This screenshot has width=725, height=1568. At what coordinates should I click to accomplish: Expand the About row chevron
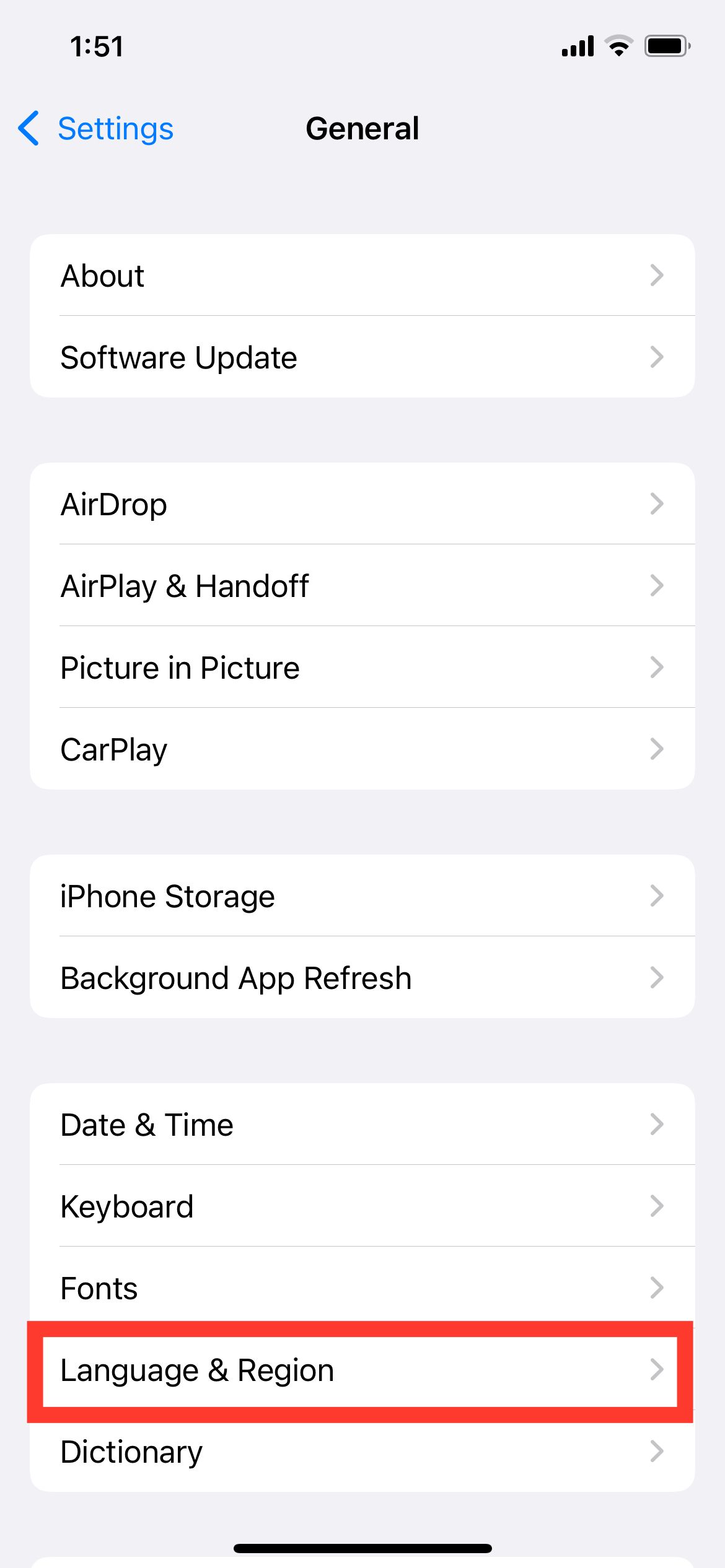click(x=657, y=276)
